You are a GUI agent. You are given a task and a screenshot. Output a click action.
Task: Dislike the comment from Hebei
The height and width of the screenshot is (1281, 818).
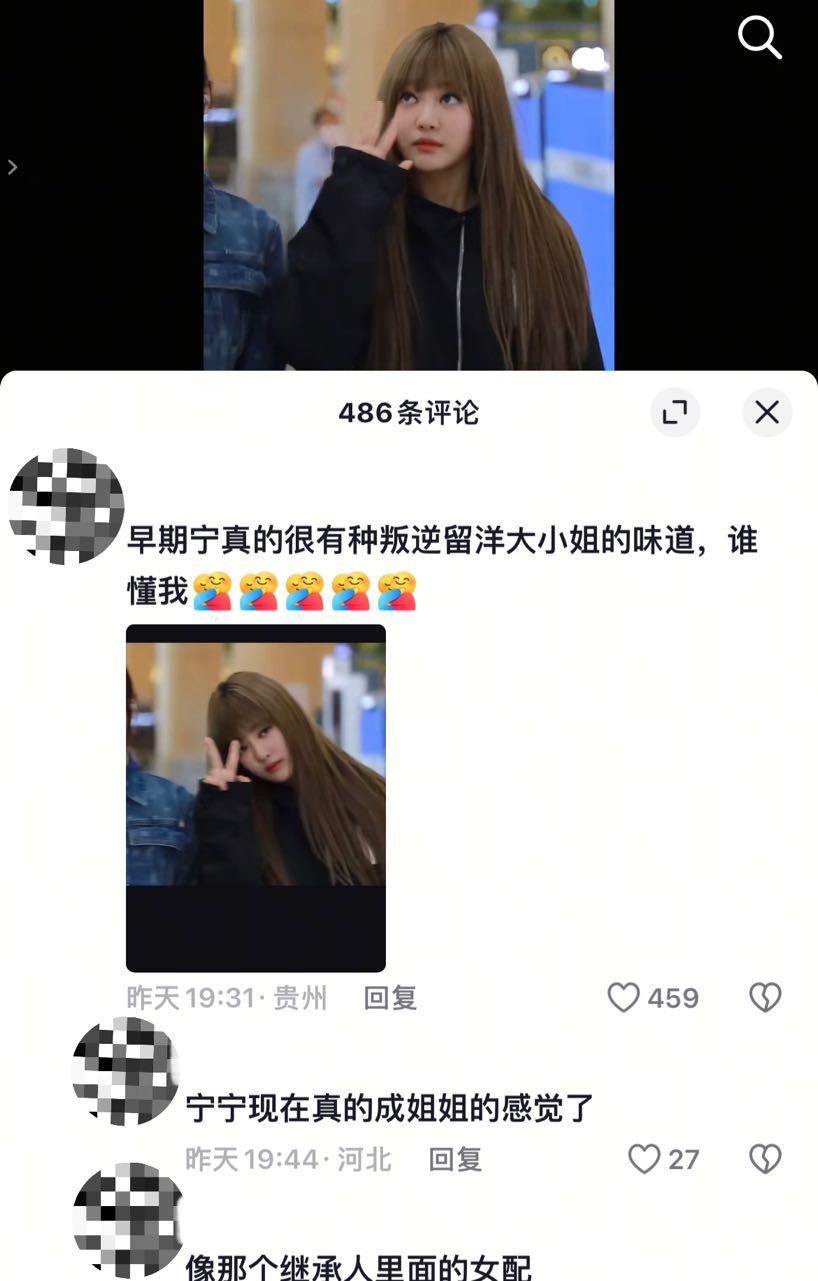pos(765,1159)
